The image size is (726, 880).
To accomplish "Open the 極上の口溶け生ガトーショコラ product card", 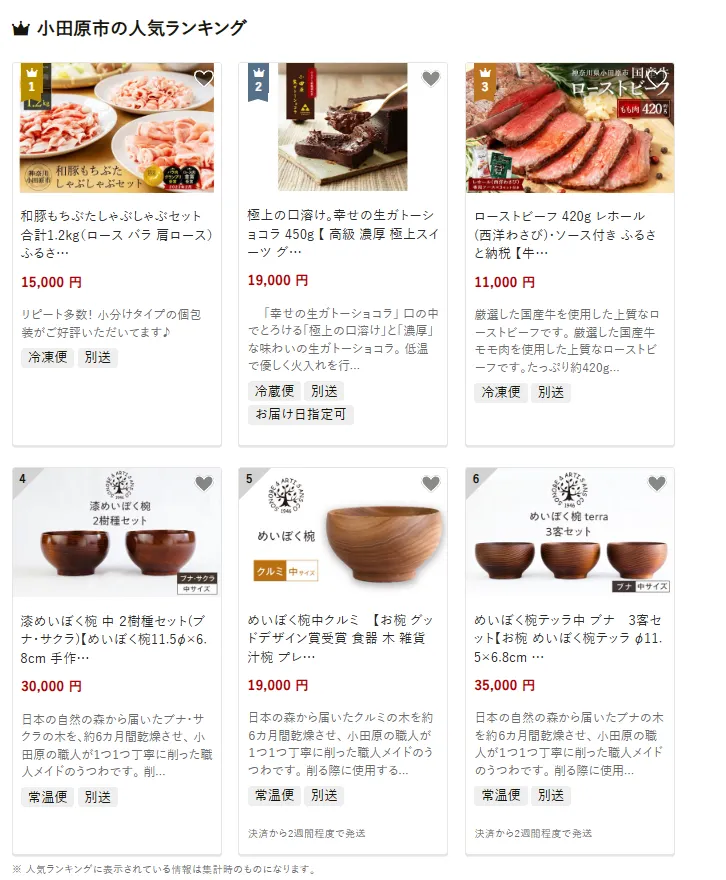I will pos(343,232).
